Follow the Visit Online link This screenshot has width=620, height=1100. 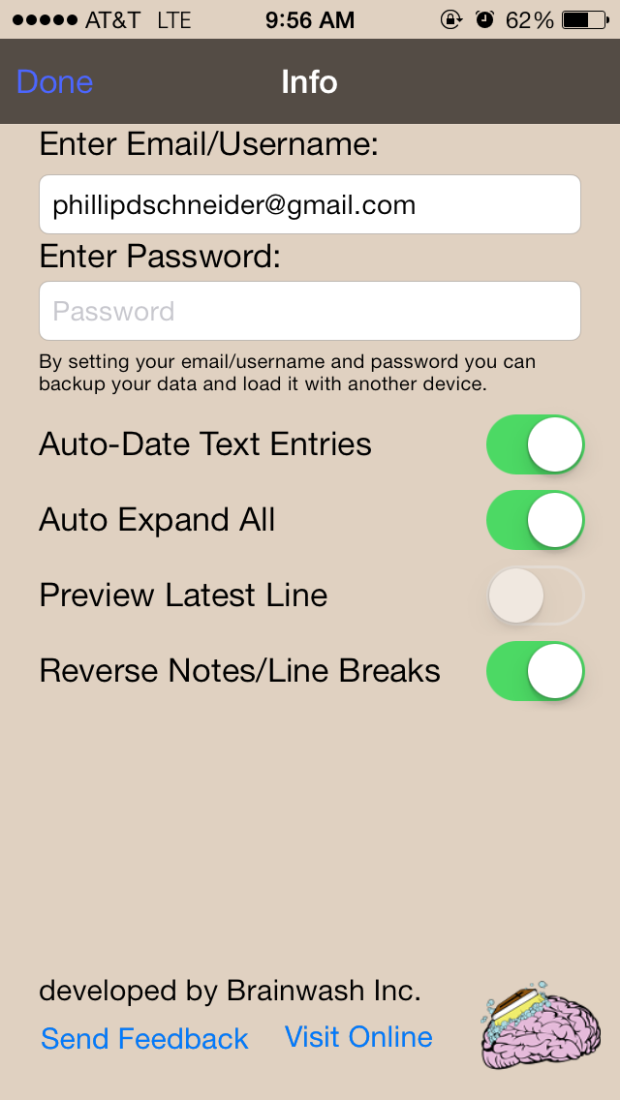pyautogui.click(x=358, y=1036)
